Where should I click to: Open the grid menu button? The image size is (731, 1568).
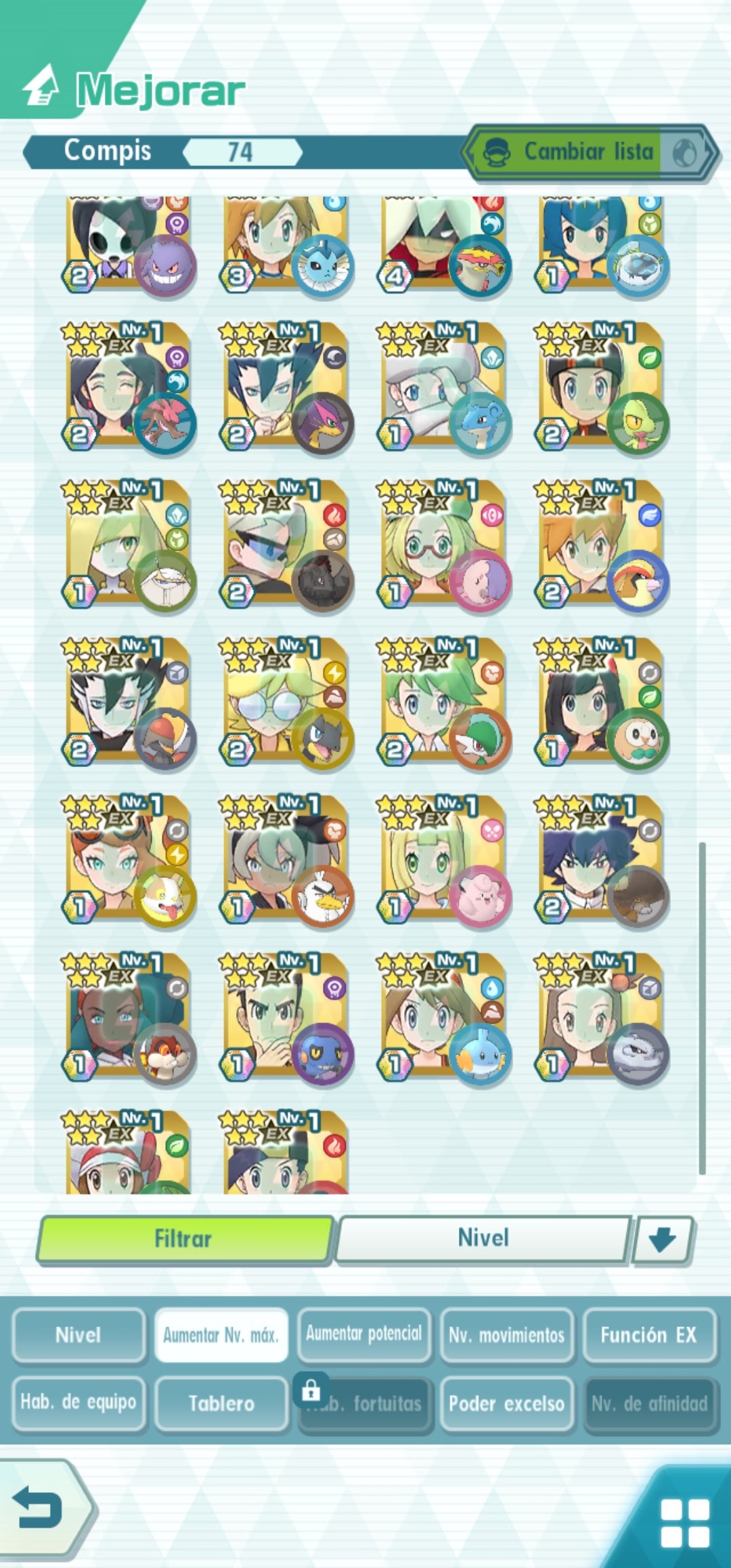point(684,1523)
